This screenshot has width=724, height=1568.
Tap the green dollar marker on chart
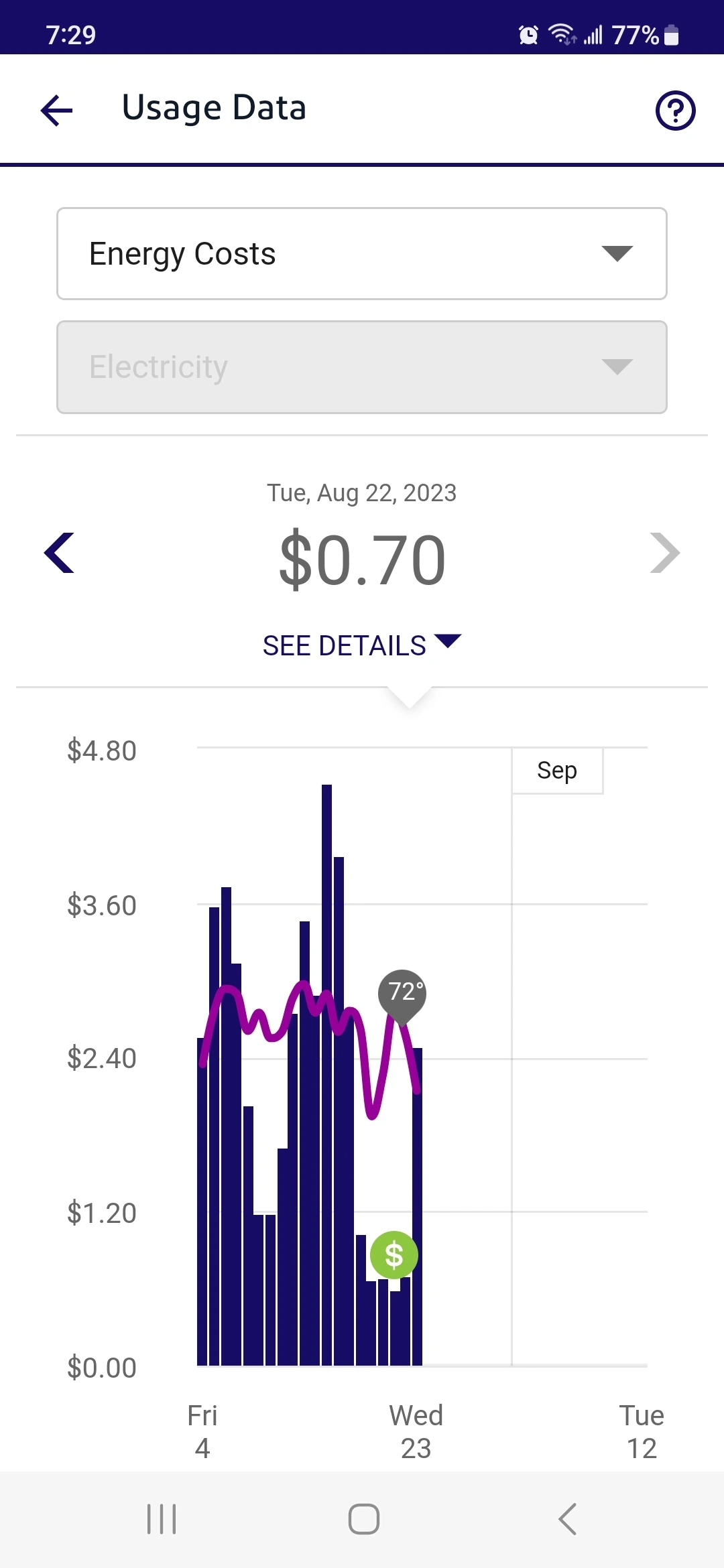[394, 1255]
